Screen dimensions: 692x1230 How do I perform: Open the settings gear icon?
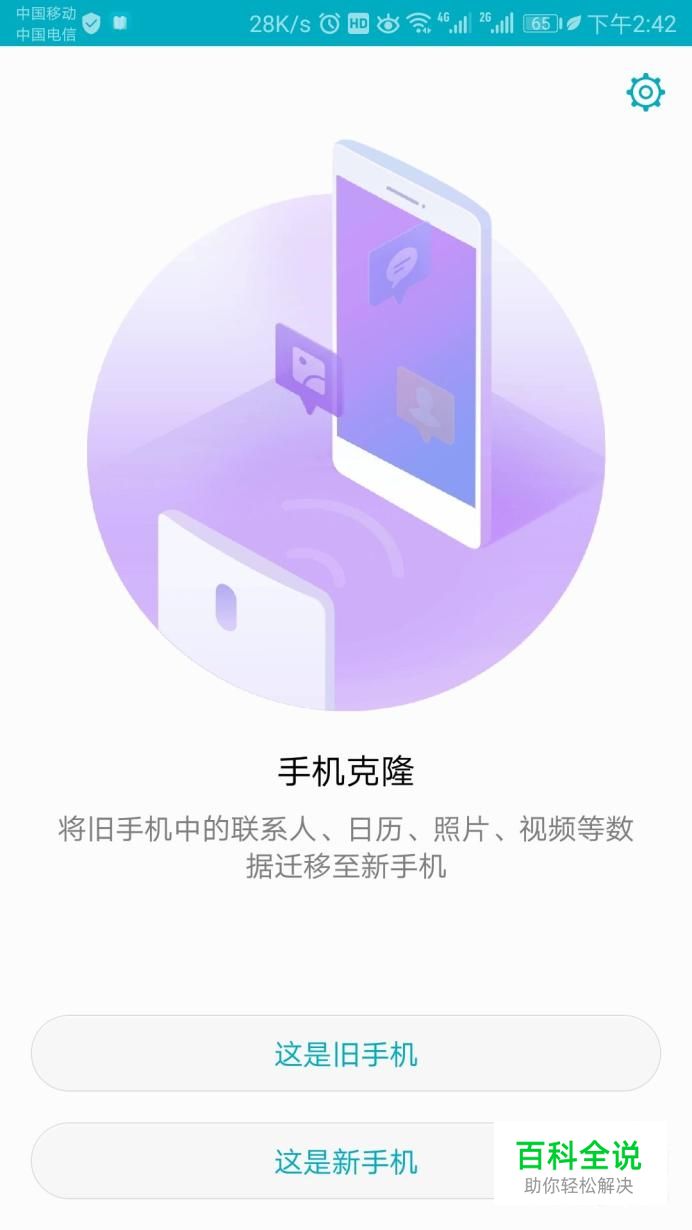(645, 92)
